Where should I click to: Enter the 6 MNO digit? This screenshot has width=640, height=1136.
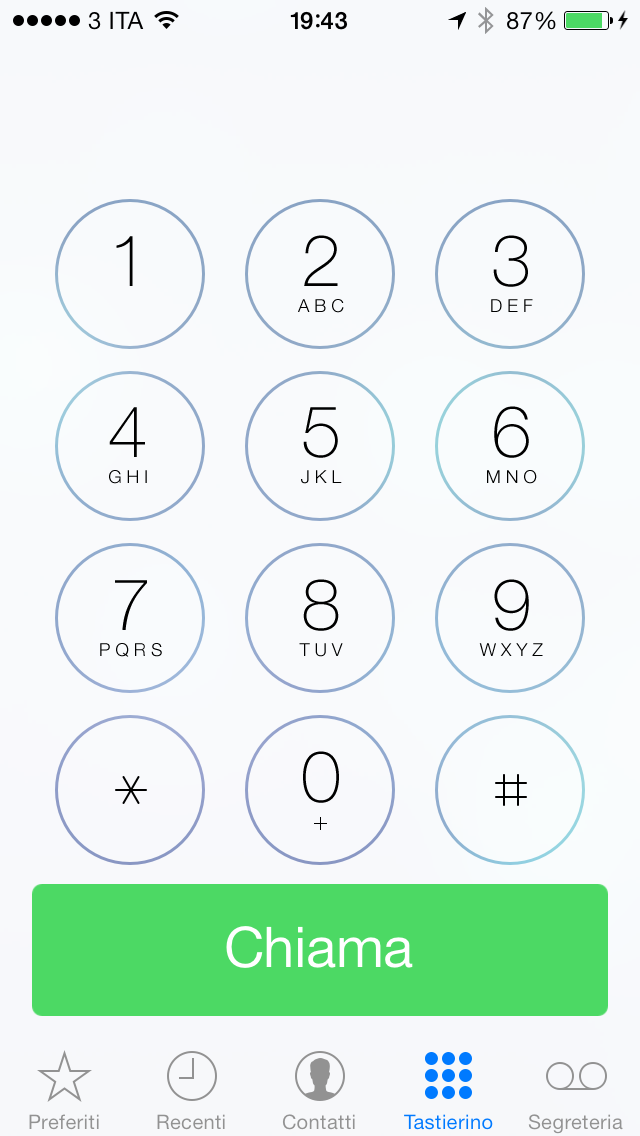pos(510,446)
